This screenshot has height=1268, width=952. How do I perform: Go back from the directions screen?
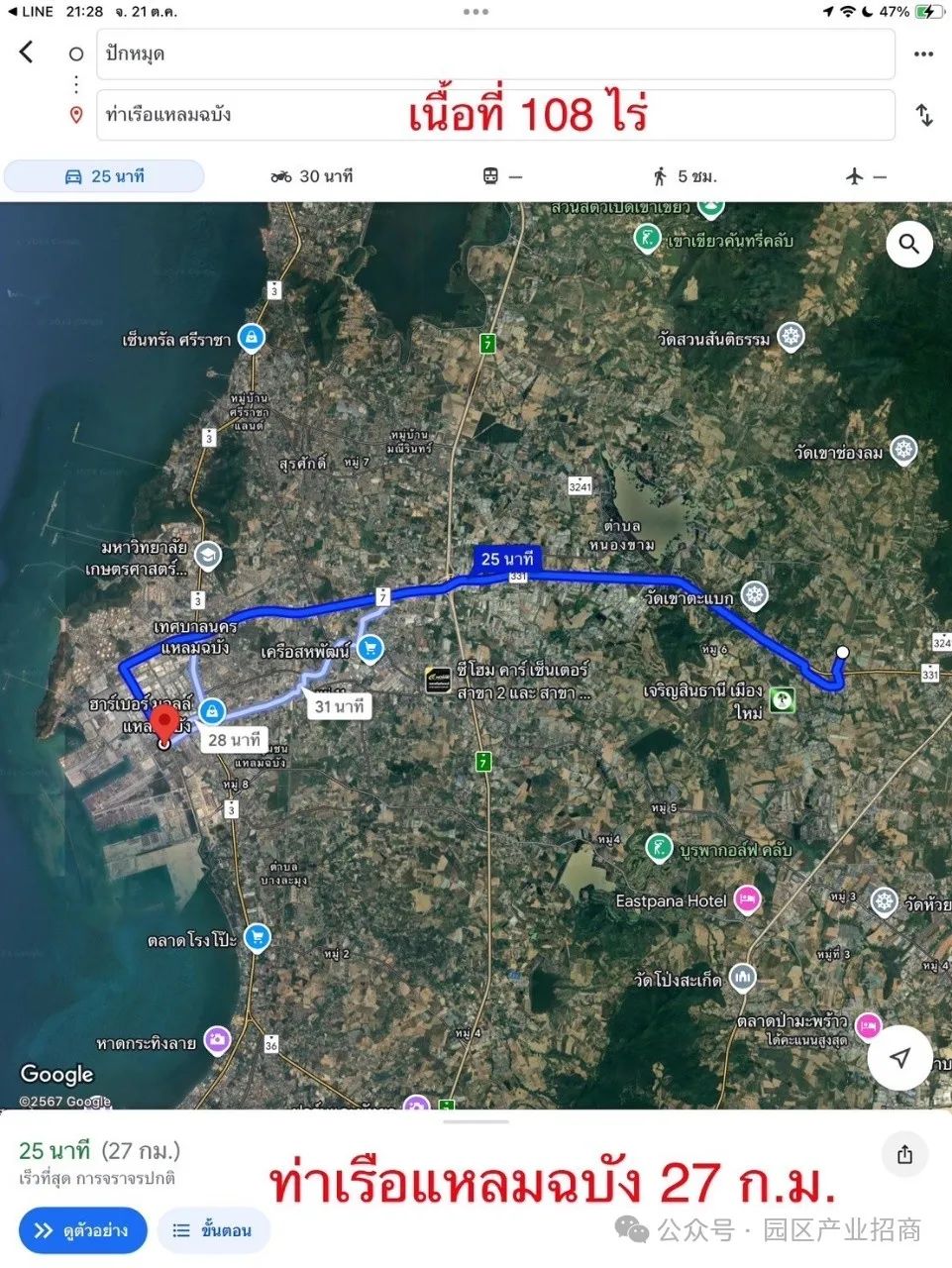coord(27,52)
